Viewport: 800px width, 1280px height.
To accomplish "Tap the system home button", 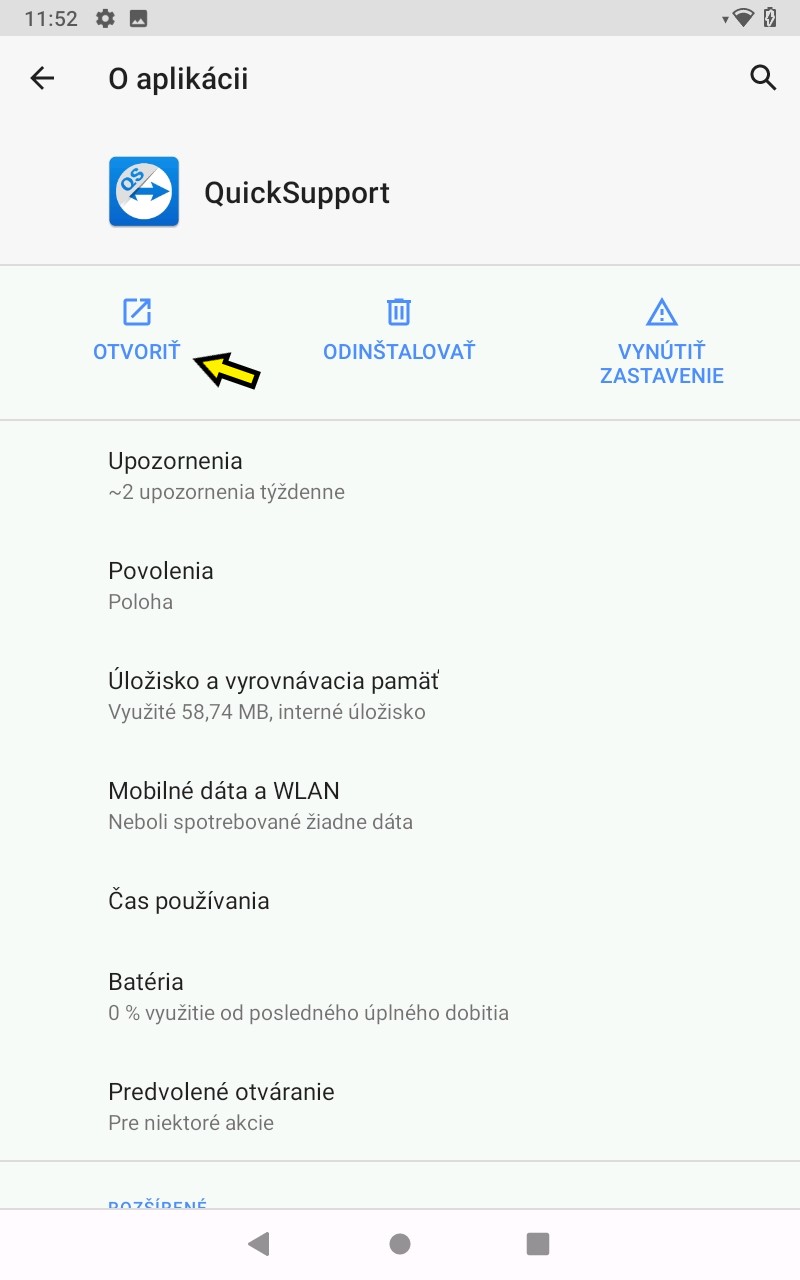I will tap(400, 1243).
